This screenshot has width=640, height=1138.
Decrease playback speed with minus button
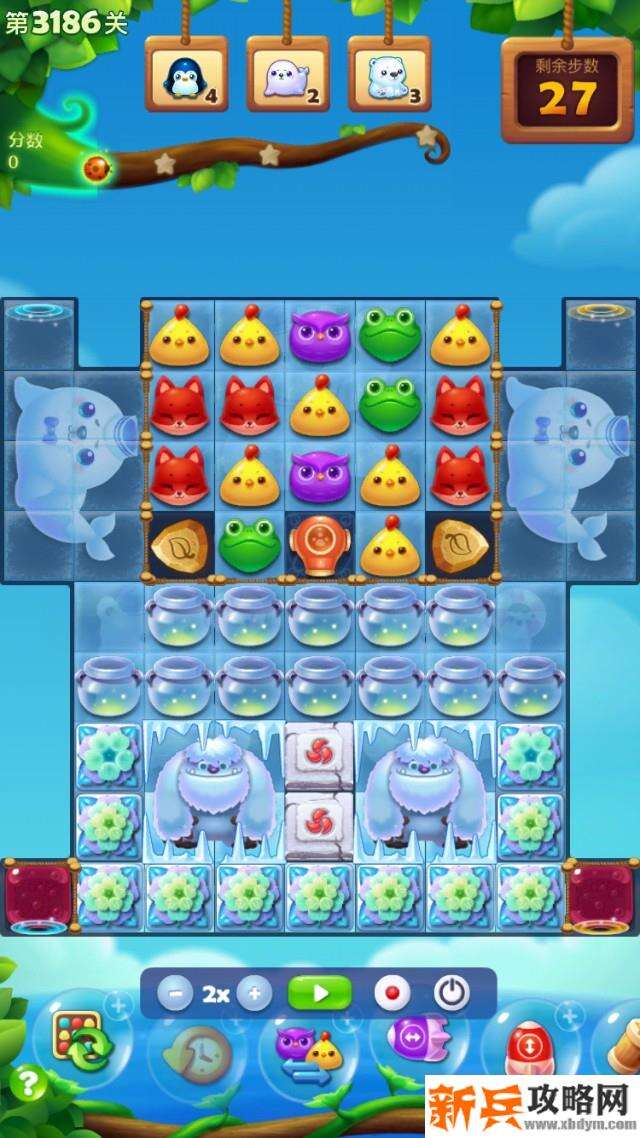click(x=175, y=994)
